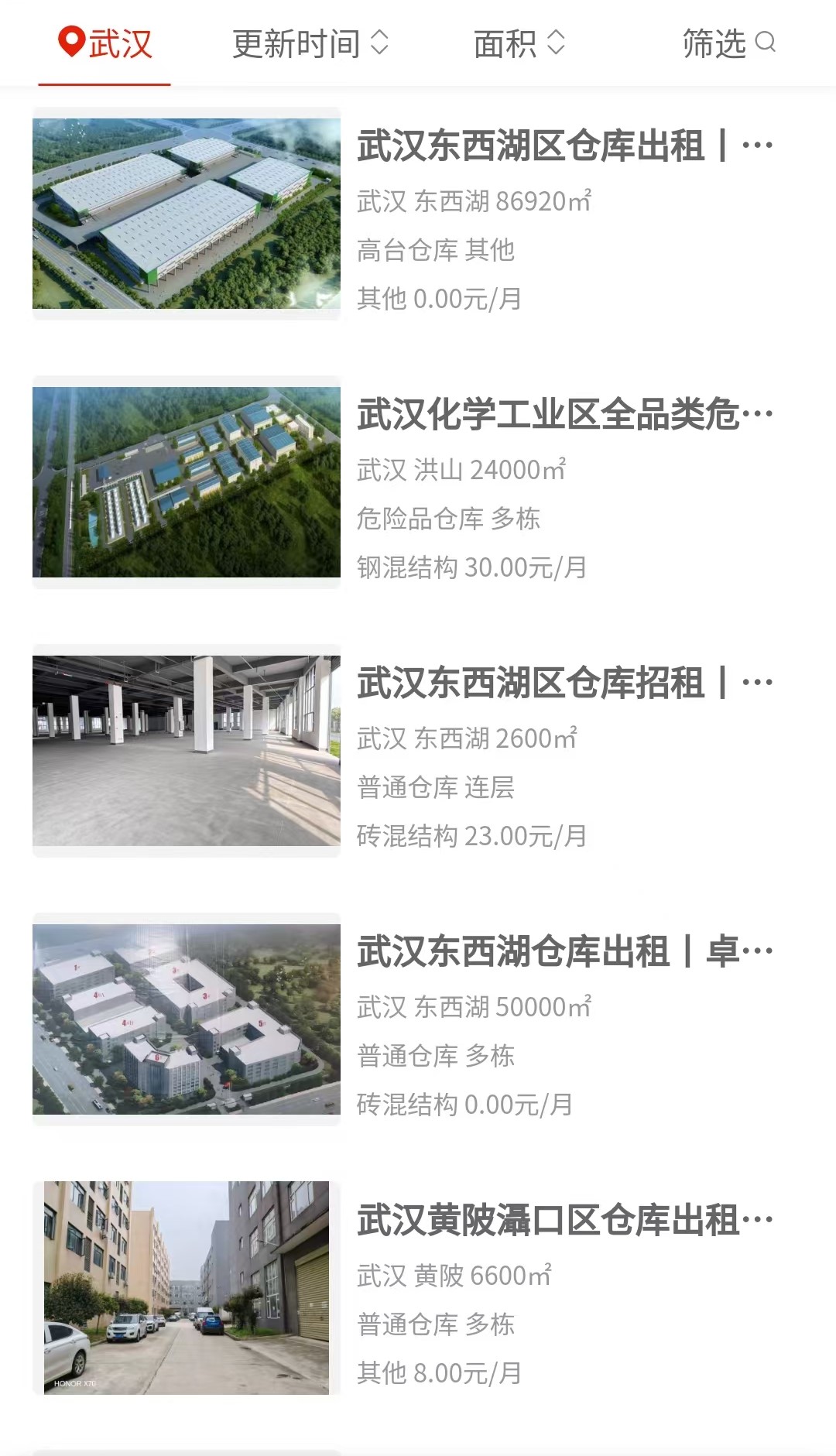Sort listings by 更新时间

click(x=310, y=43)
